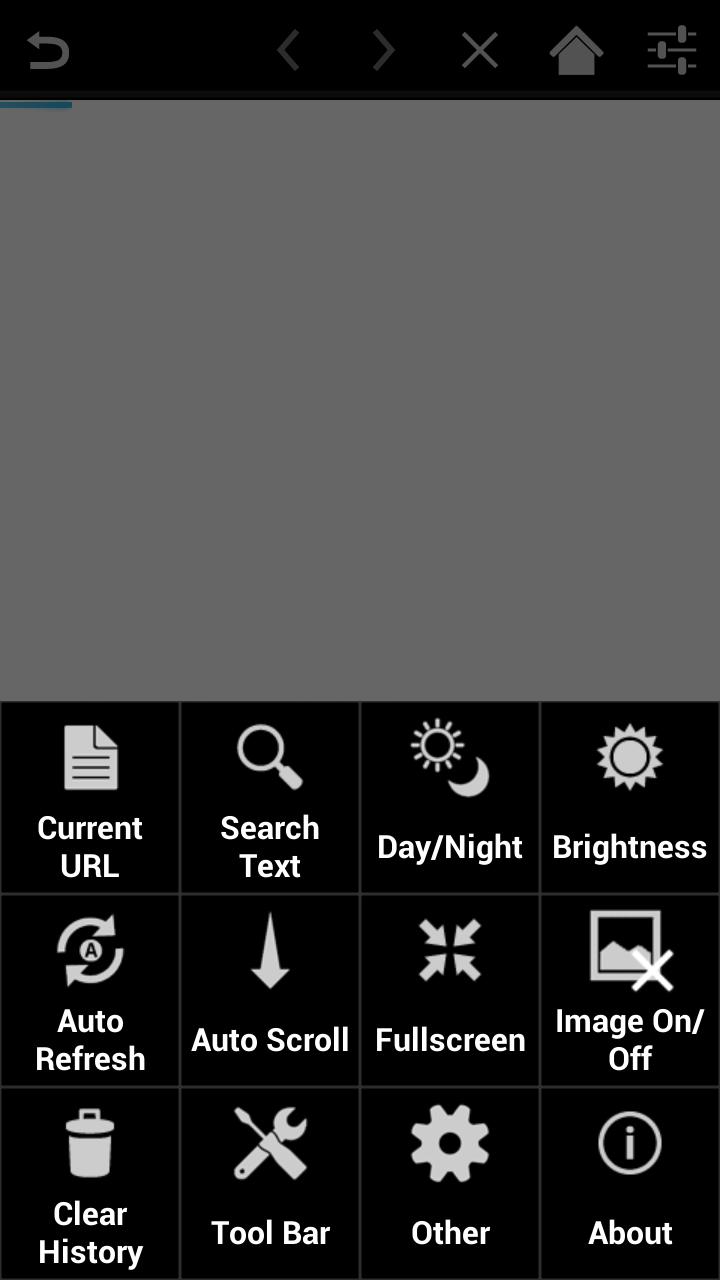Adjust Brightness
The image size is (720, 1280).
[x=630, y=798]
